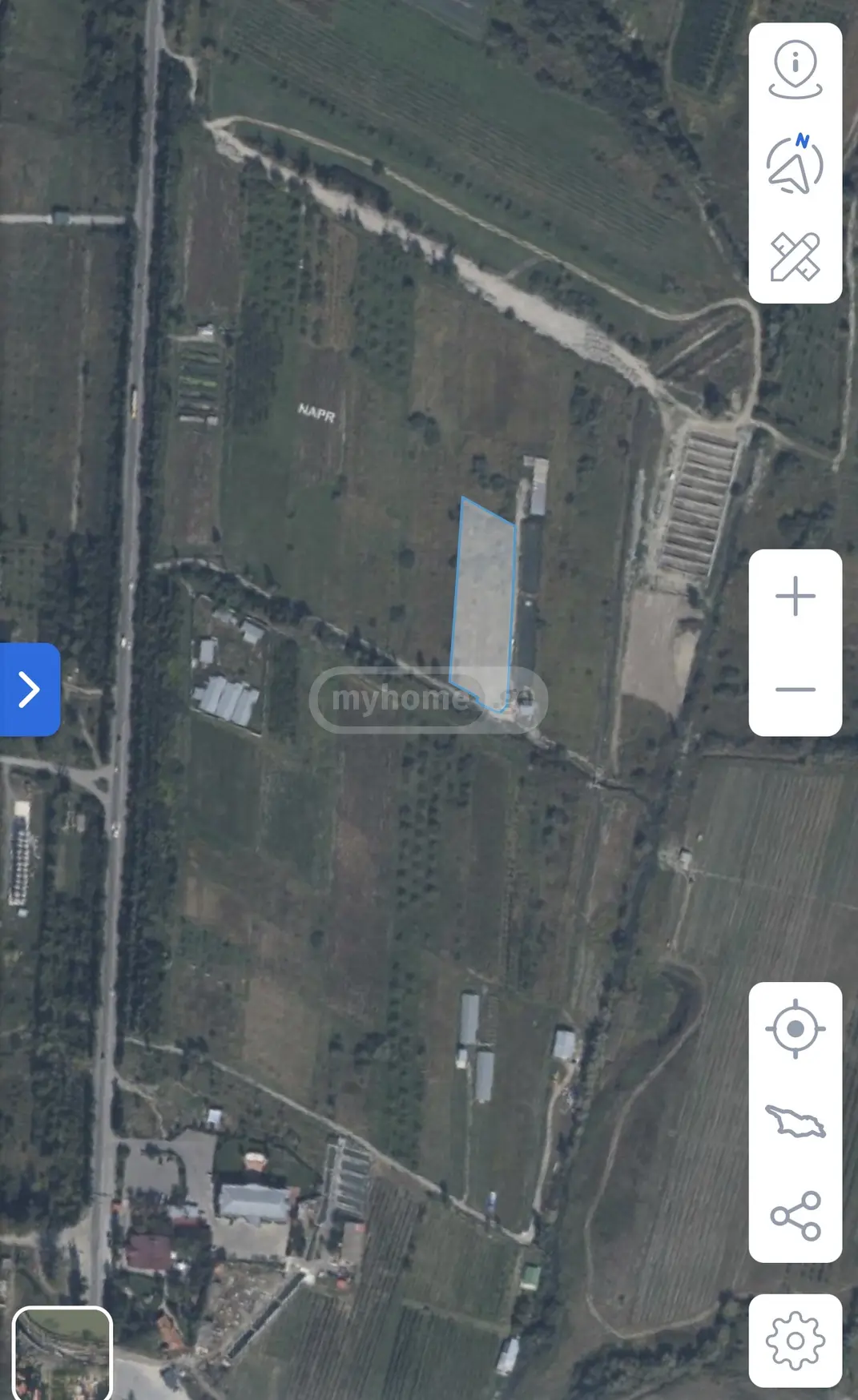Image resolution: width=858 pixels, height=1400 pixels.
Task: Switch basemap using the thumbnail preview
Action: click(62, 1353)
